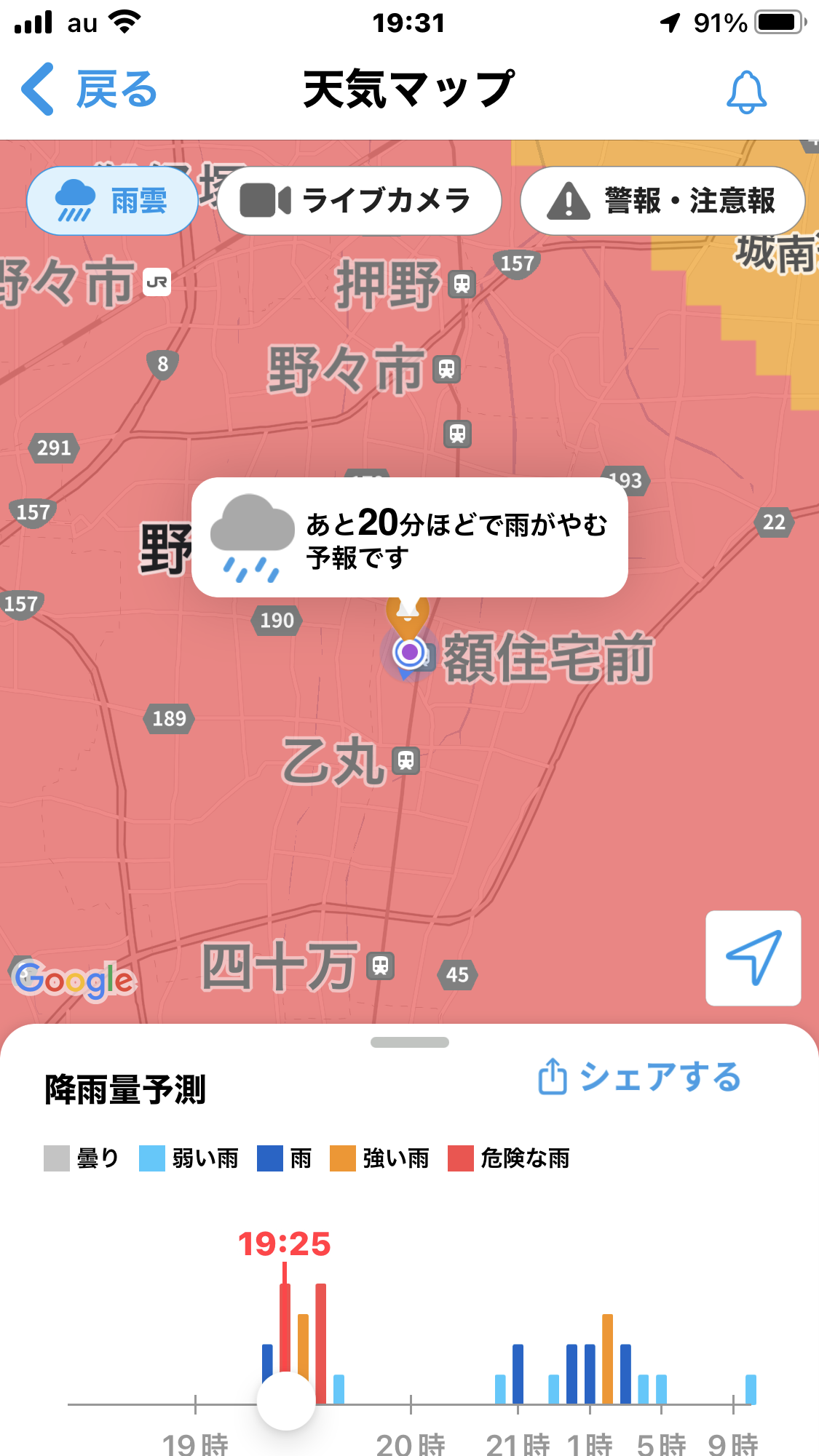This screenshot has height=1456, width=819.
Task: Select the 雨雲 rain cloud chip
Action: click(113, 201)
